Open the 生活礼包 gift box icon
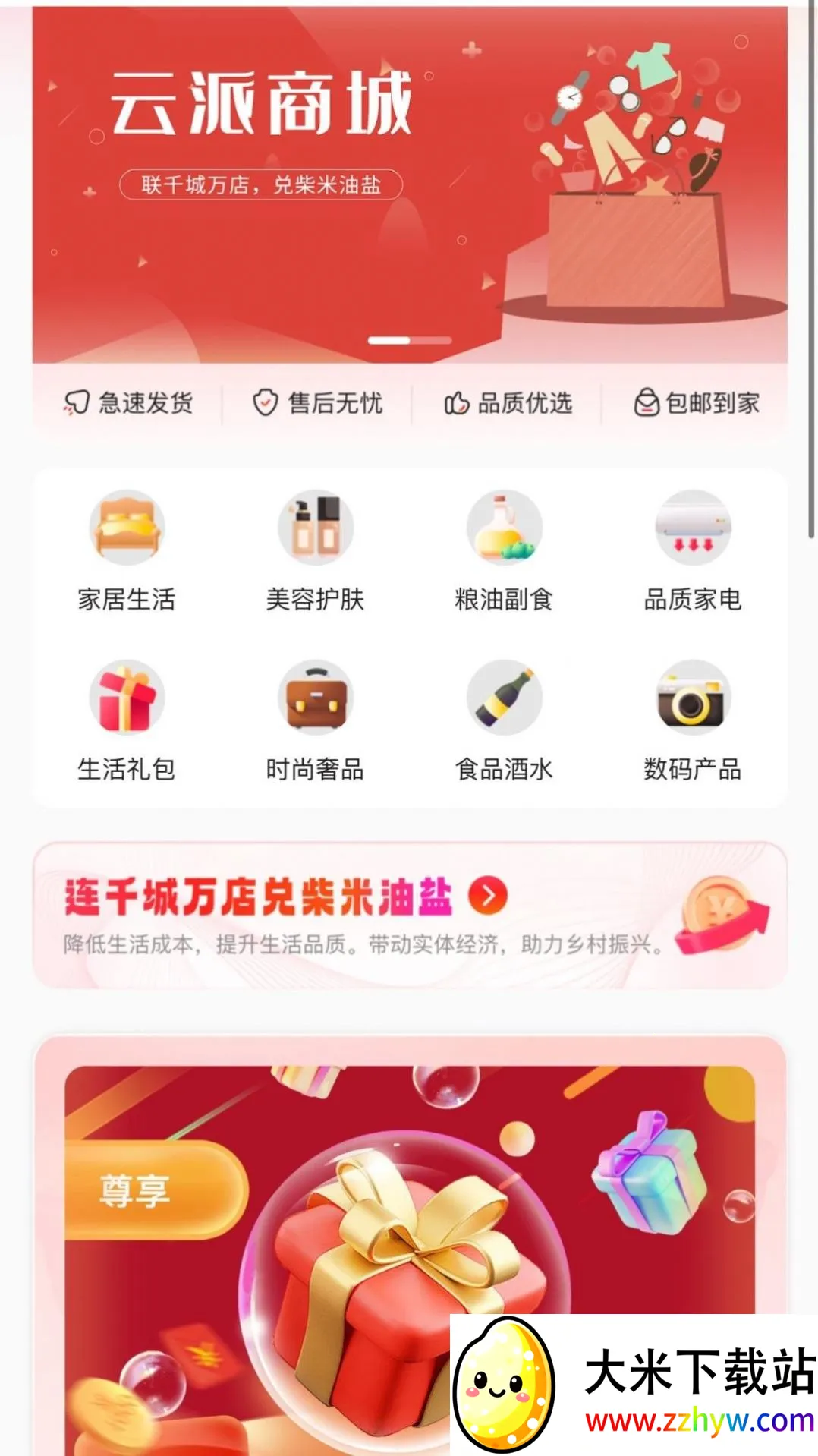Viewport: 818px width, 1456px height. pos(127,698)
